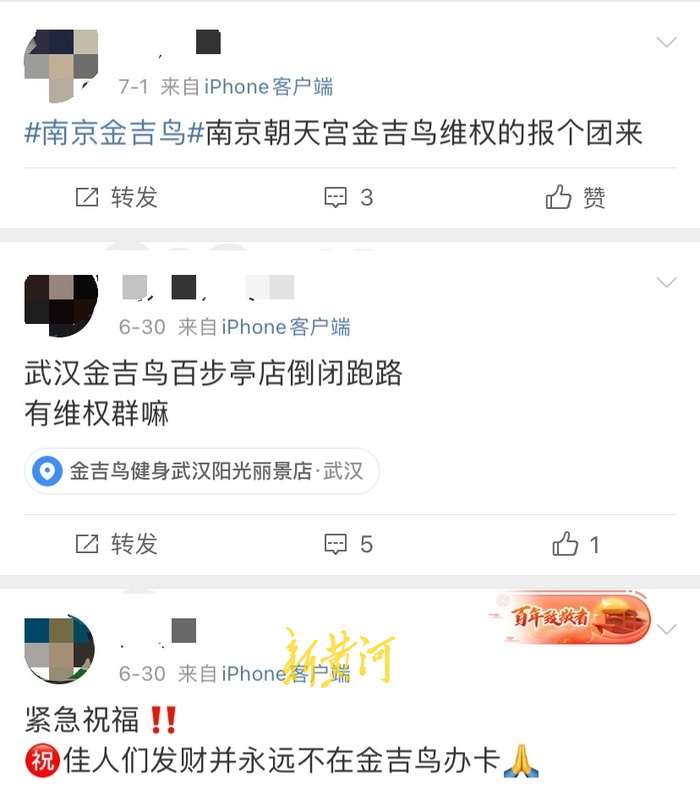This screenshot has width=700, height=790.
Task: Open the avatar of the 武汉金吉鸟 poster
Action: 60,304
